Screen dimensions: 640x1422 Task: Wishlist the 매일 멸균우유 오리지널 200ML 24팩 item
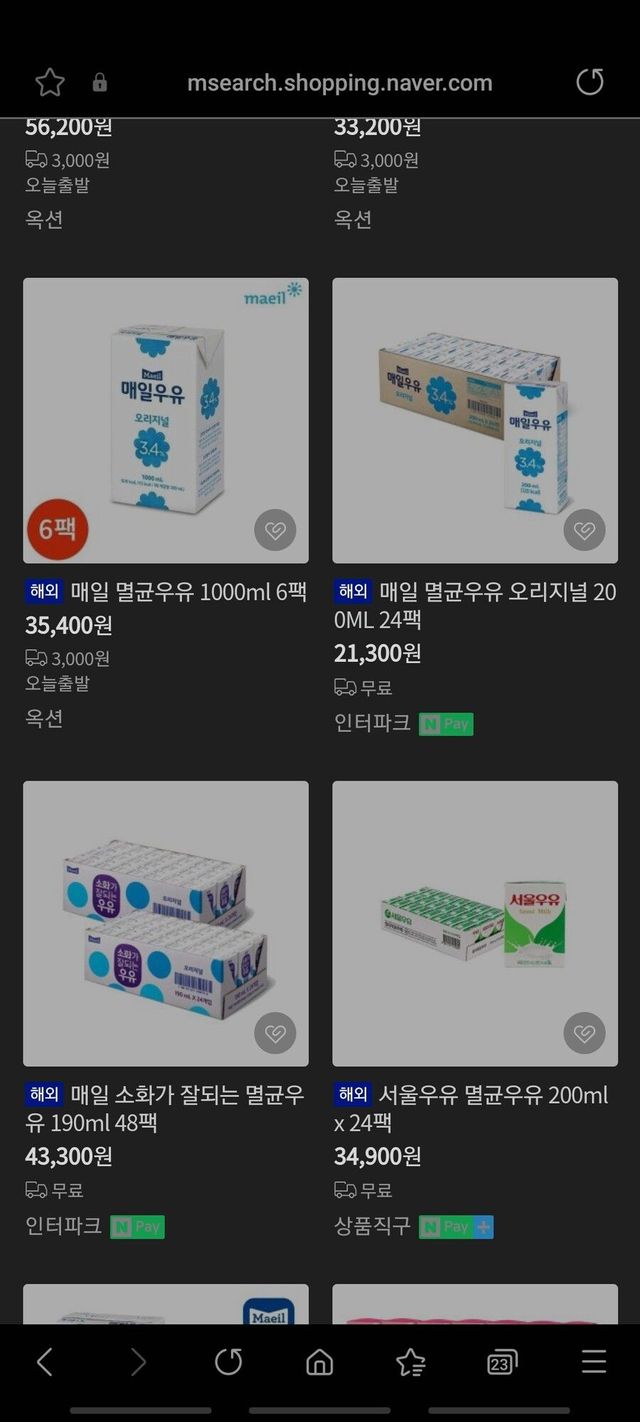tap(584, 530)
